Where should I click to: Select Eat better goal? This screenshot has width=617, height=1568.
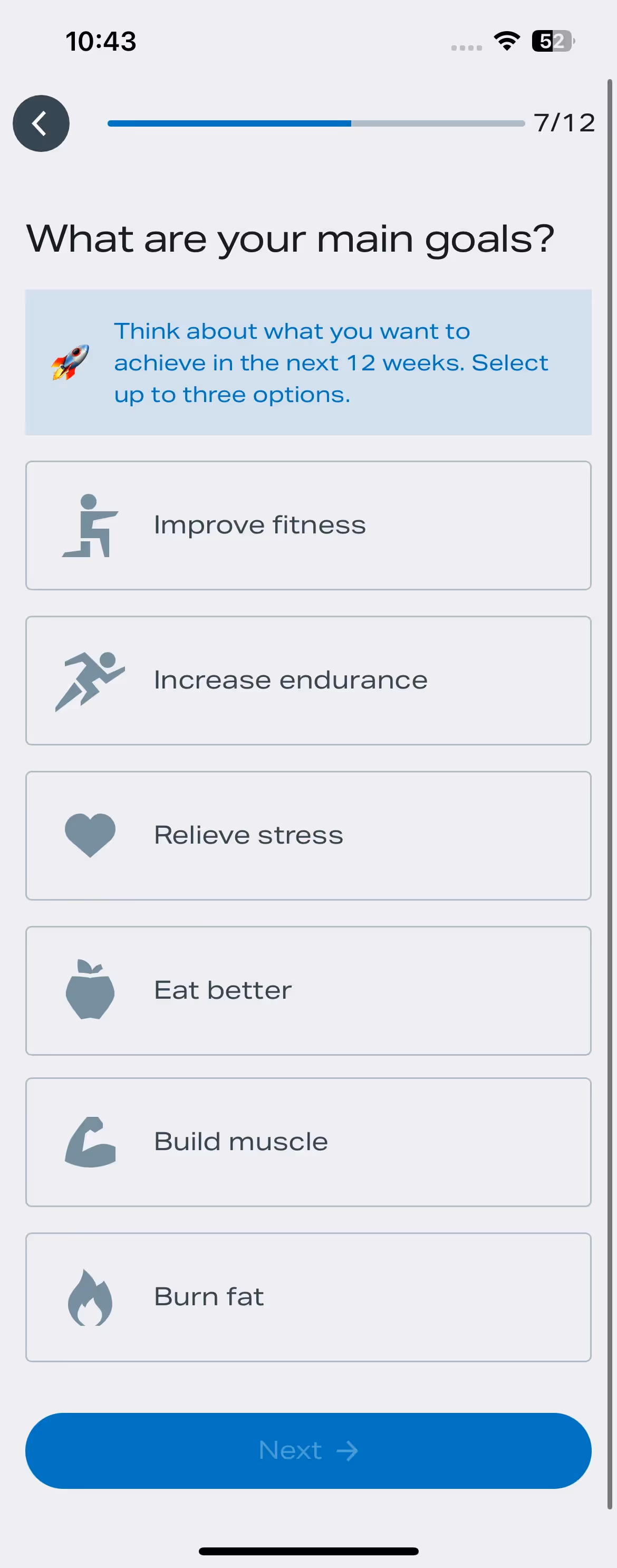(x=308, y=990)
